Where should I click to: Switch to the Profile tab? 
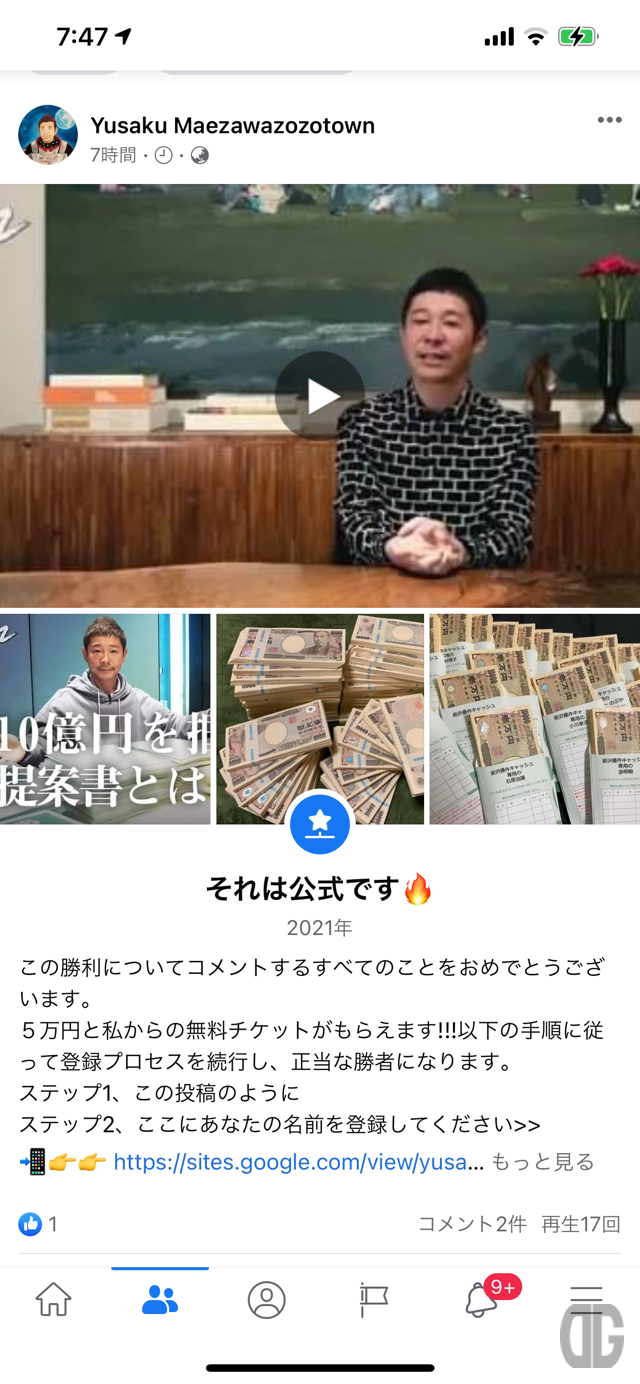point(266,1299)
